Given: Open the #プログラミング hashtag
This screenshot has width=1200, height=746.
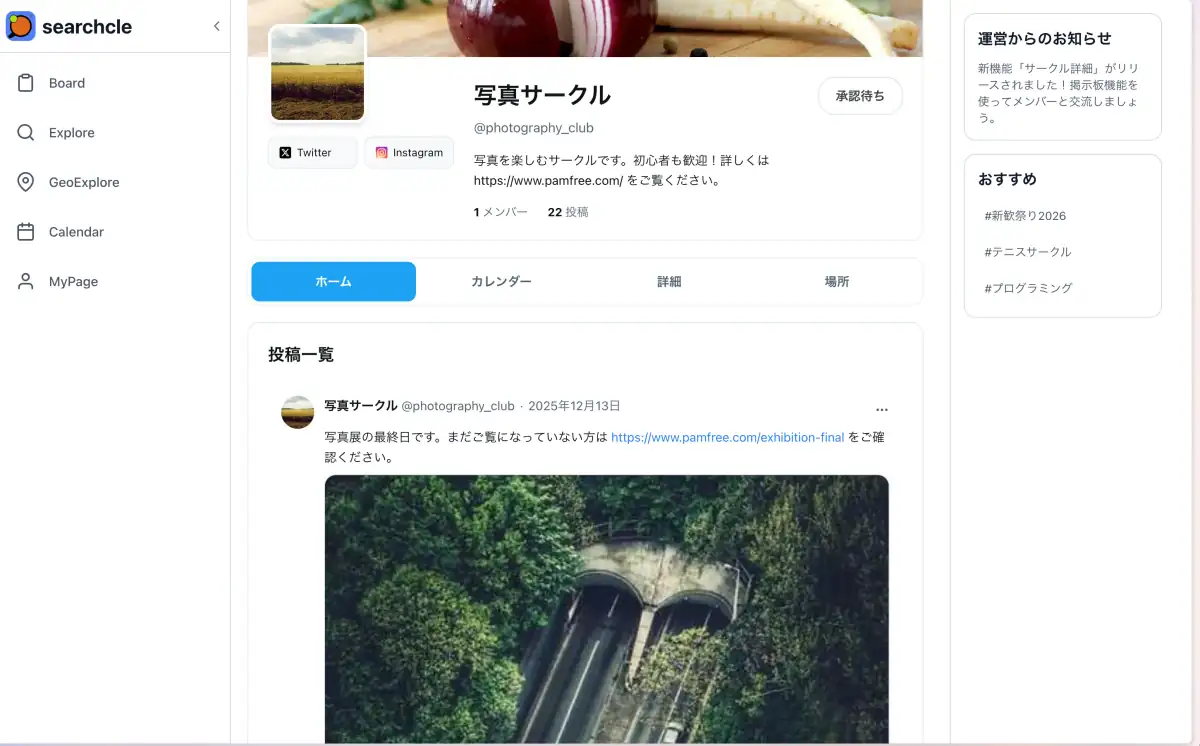Looking at the screenshot, I should pos(1028,288).
